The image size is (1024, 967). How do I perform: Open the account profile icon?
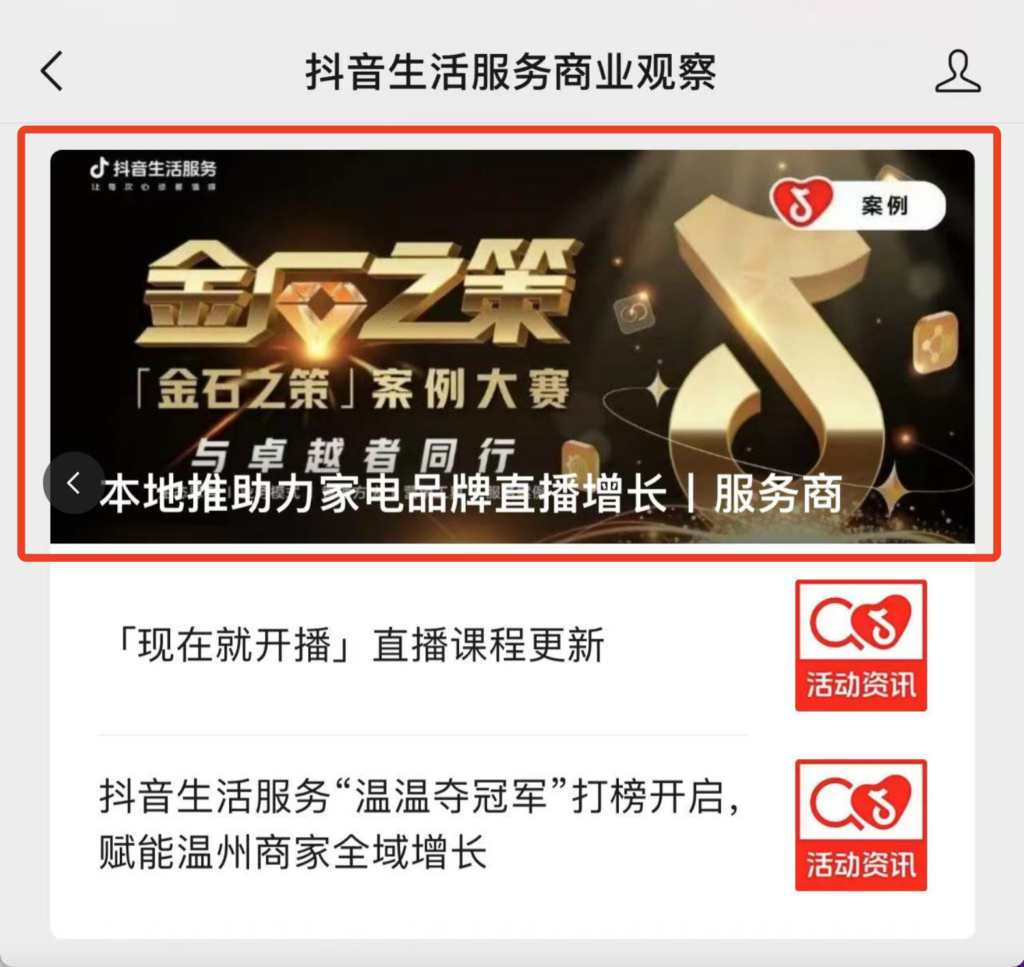coord(957,72)
